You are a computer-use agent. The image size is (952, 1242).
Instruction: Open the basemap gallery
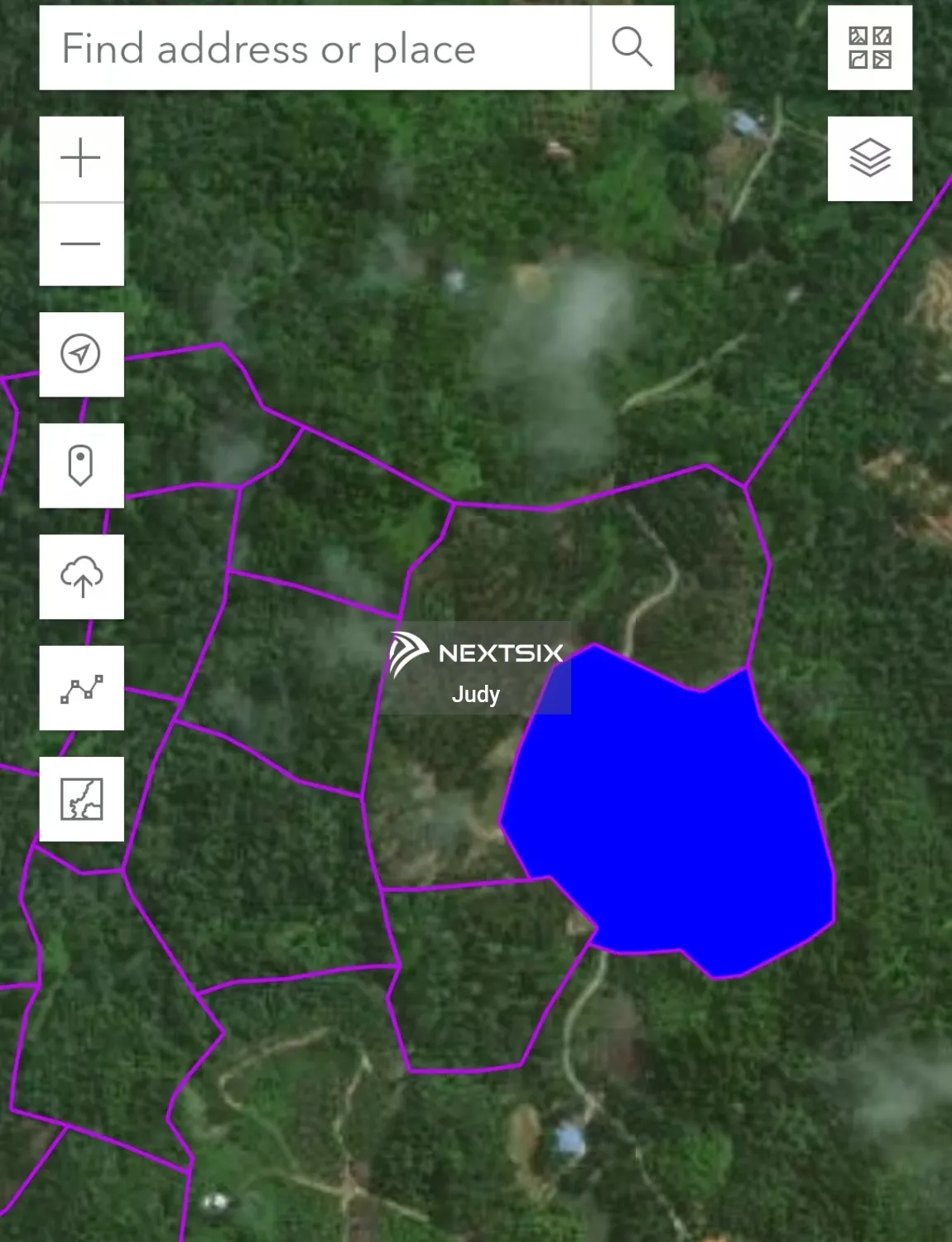click(869, 48)
